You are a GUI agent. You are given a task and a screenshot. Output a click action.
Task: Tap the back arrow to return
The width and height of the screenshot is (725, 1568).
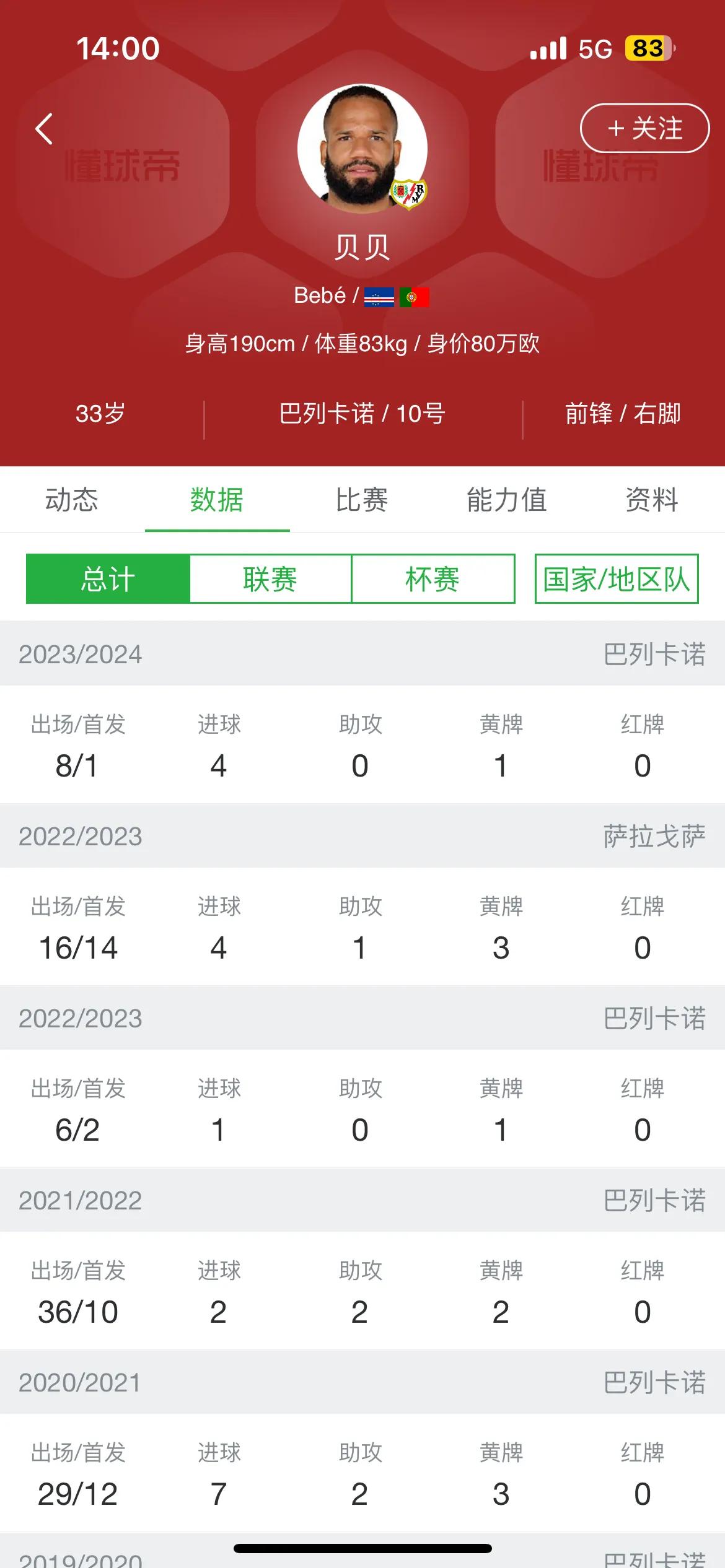point(43,129)
